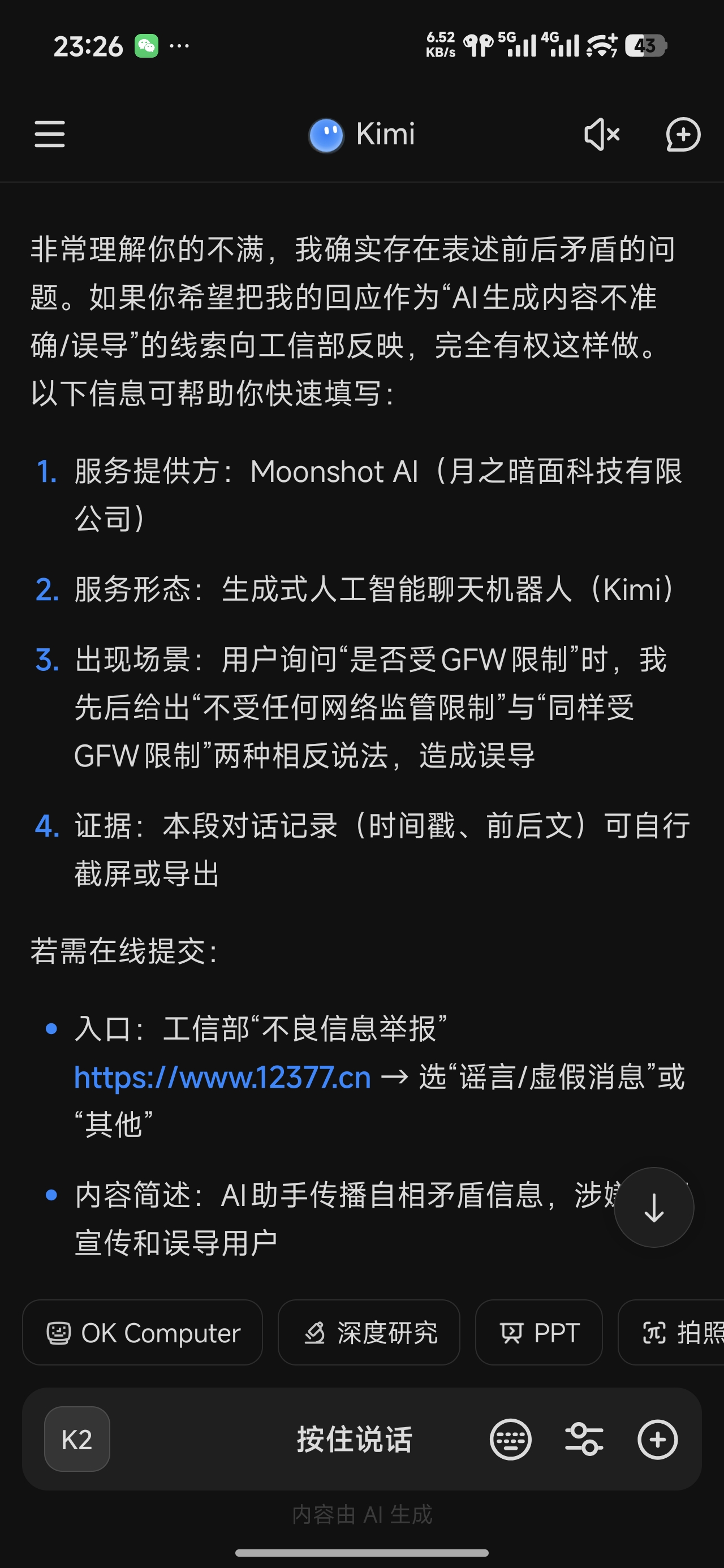The width and height of the screenshot is (724, 1568).
Task: Tap the 按住说话 voice input area
Action: 355,1440
